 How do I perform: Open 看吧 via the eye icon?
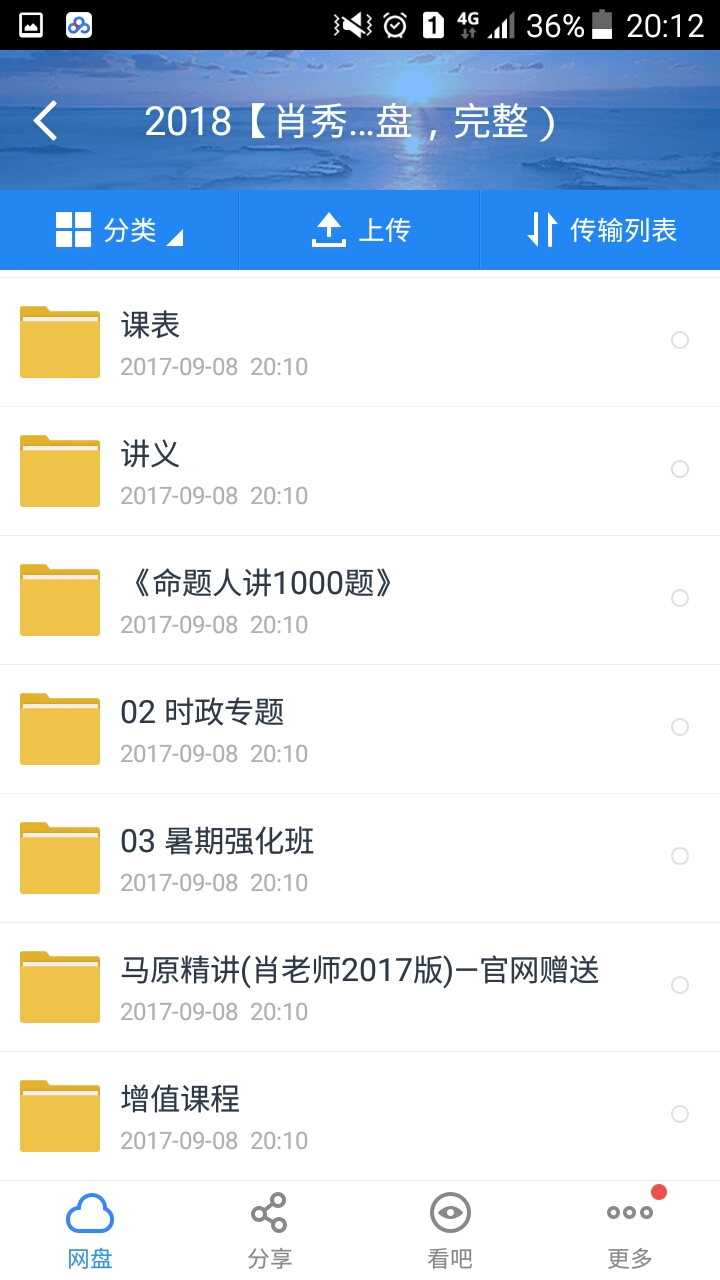click(x=449, y=1210)
